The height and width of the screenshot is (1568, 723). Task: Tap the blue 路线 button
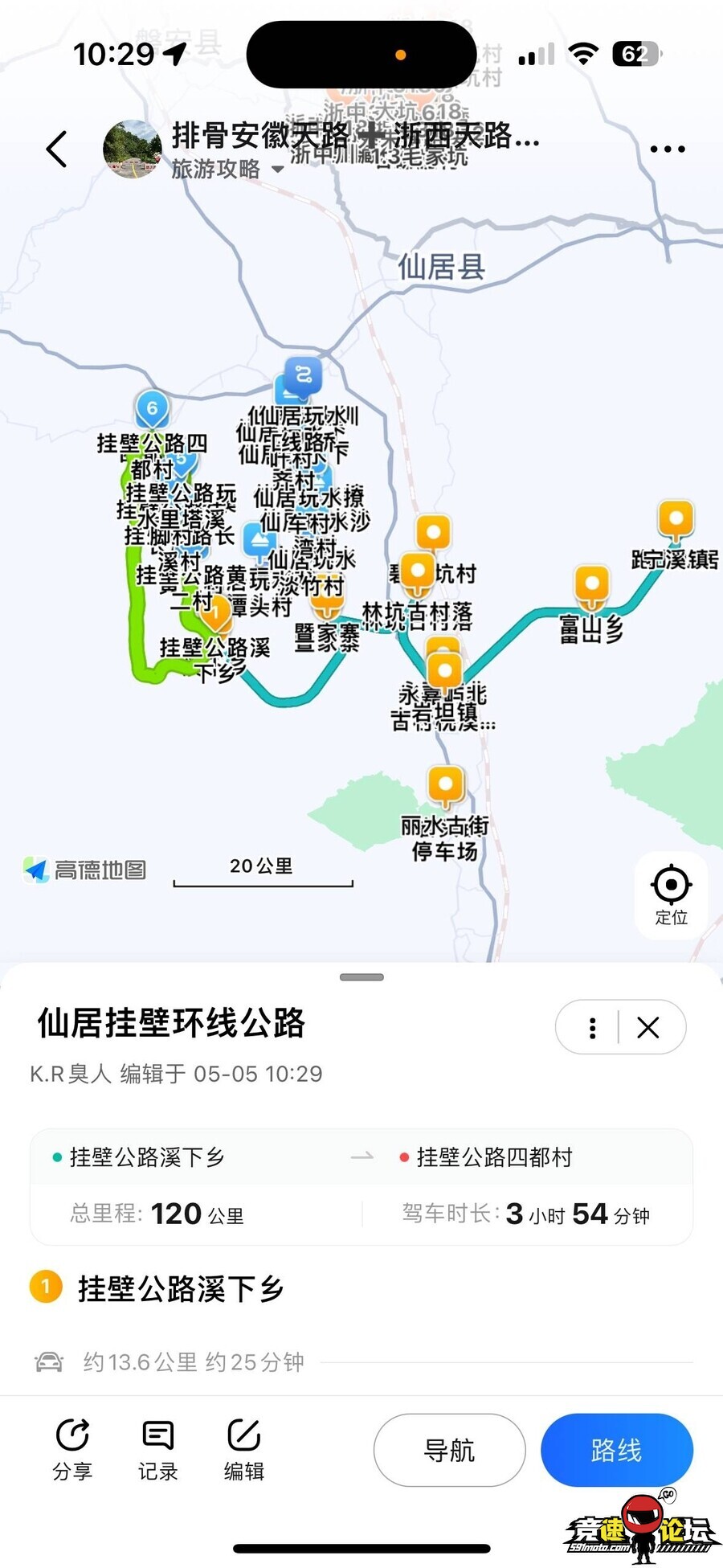616,1450
